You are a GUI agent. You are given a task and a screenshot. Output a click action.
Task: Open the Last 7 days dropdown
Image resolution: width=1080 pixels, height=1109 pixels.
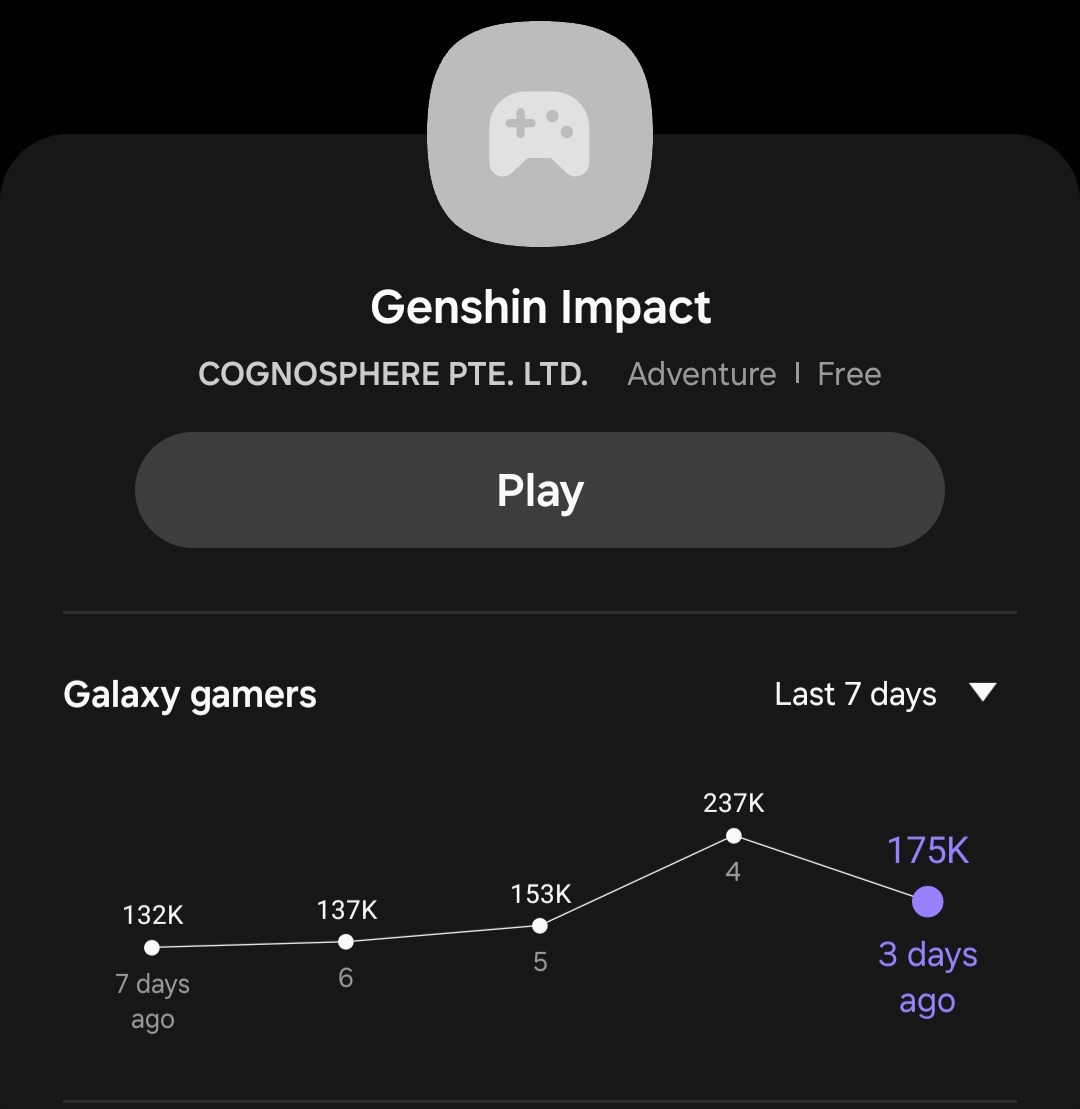tap(884, 694)
